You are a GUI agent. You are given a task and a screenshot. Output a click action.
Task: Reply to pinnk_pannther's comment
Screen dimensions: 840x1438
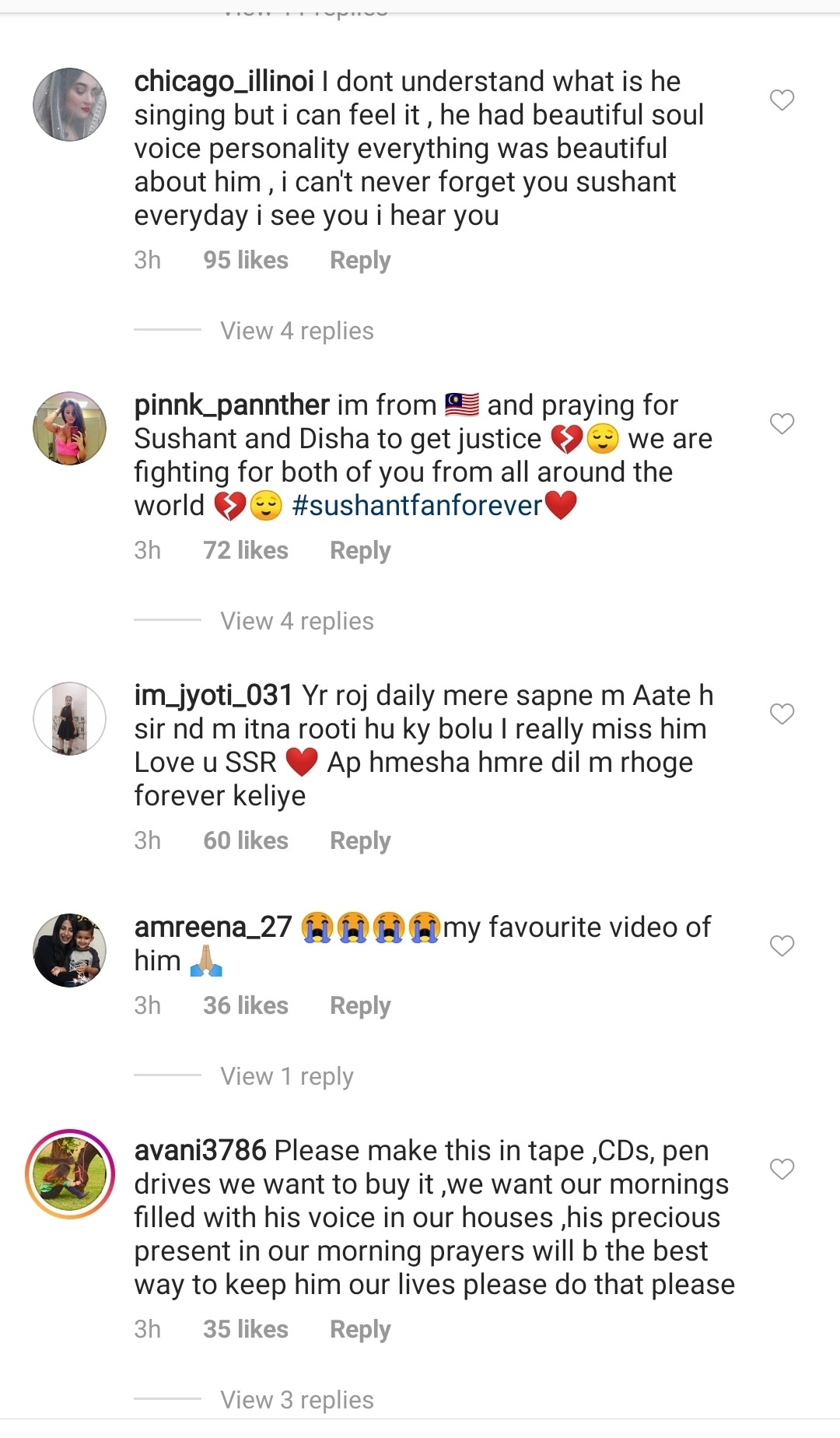click(360, 550)
